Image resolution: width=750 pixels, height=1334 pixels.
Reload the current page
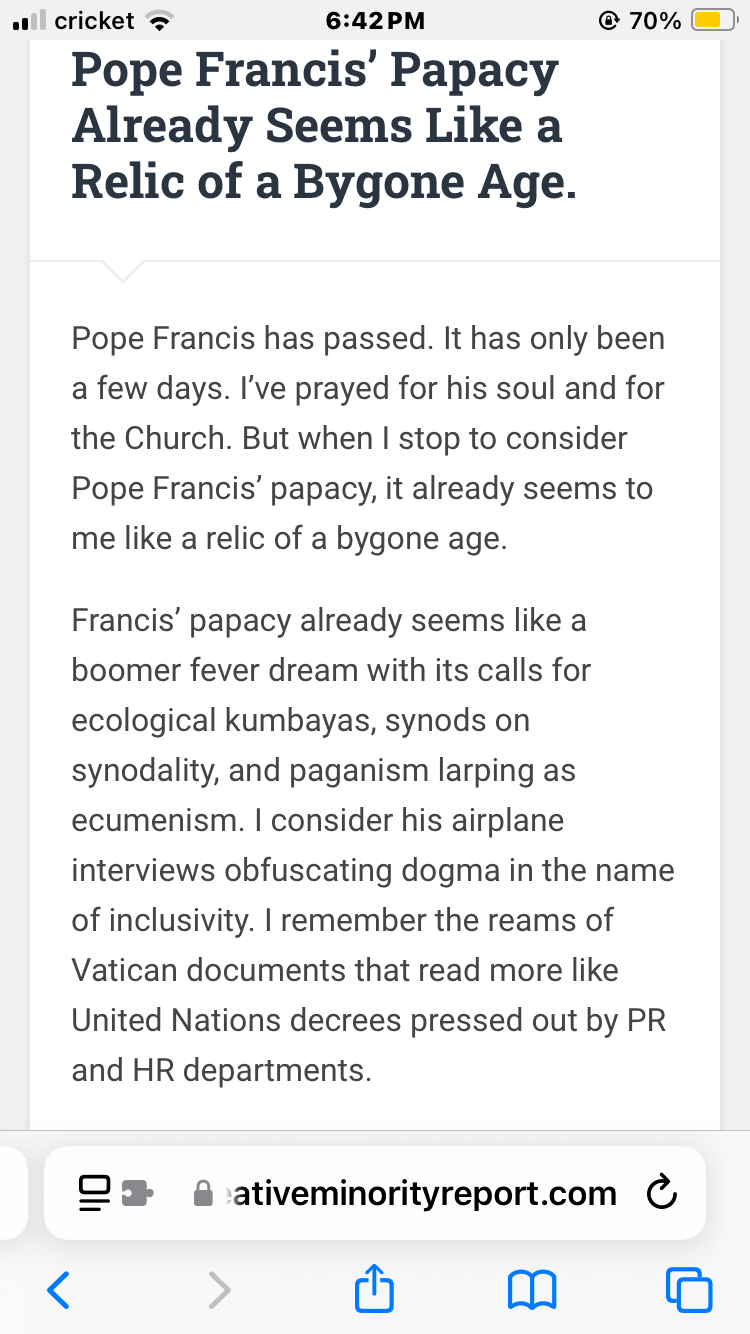(x=663, y=1193)
